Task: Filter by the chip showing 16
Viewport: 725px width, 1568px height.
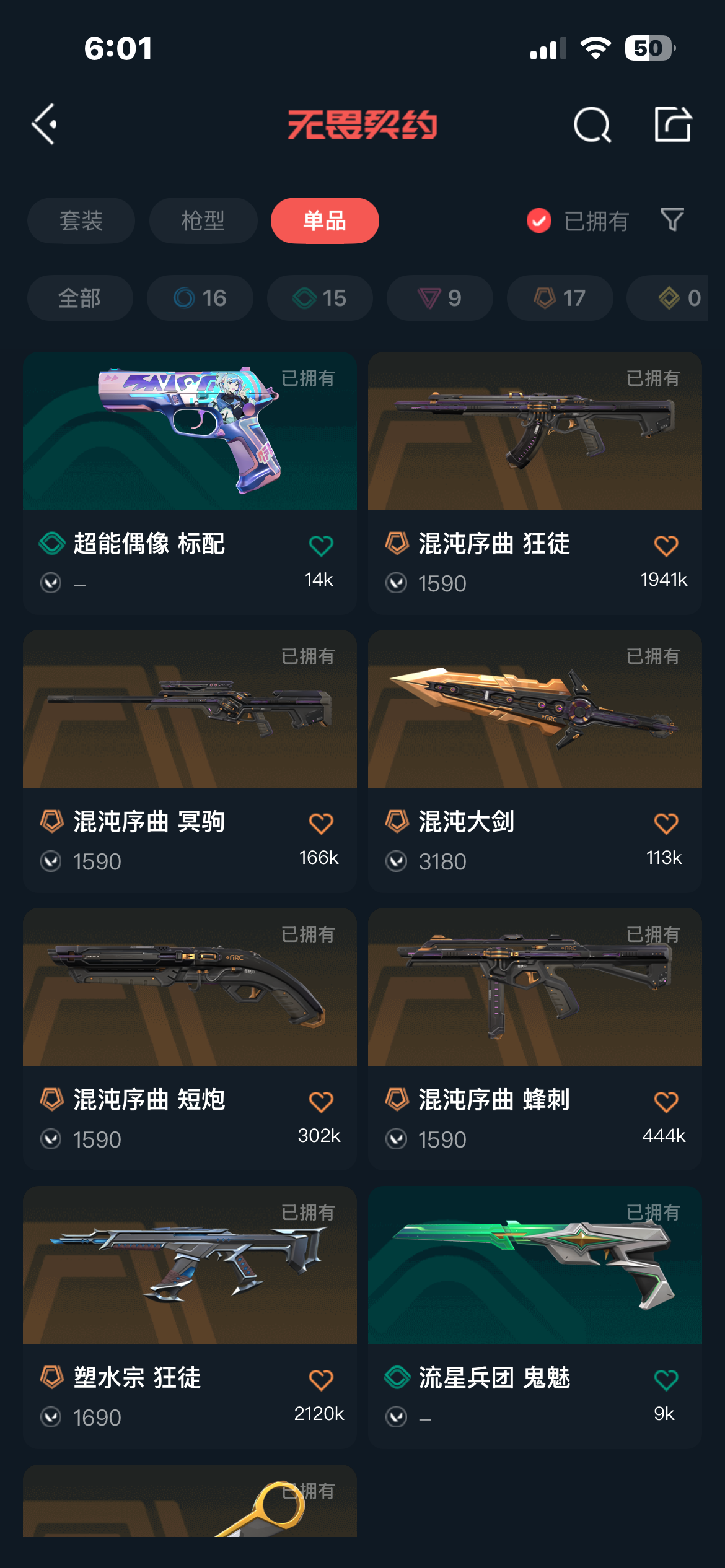Action: (200, 298)
